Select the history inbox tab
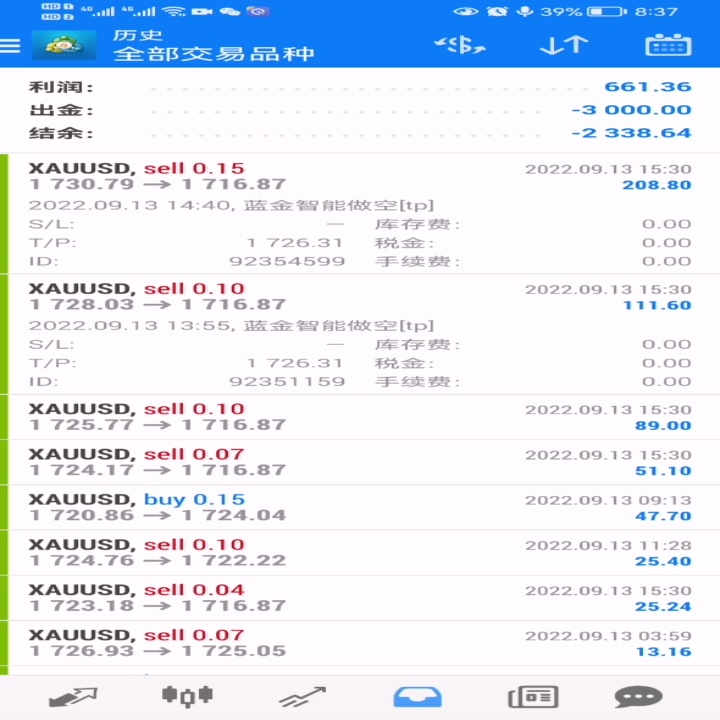This screenshot has width=720, height=720. [x=417, y=697]
